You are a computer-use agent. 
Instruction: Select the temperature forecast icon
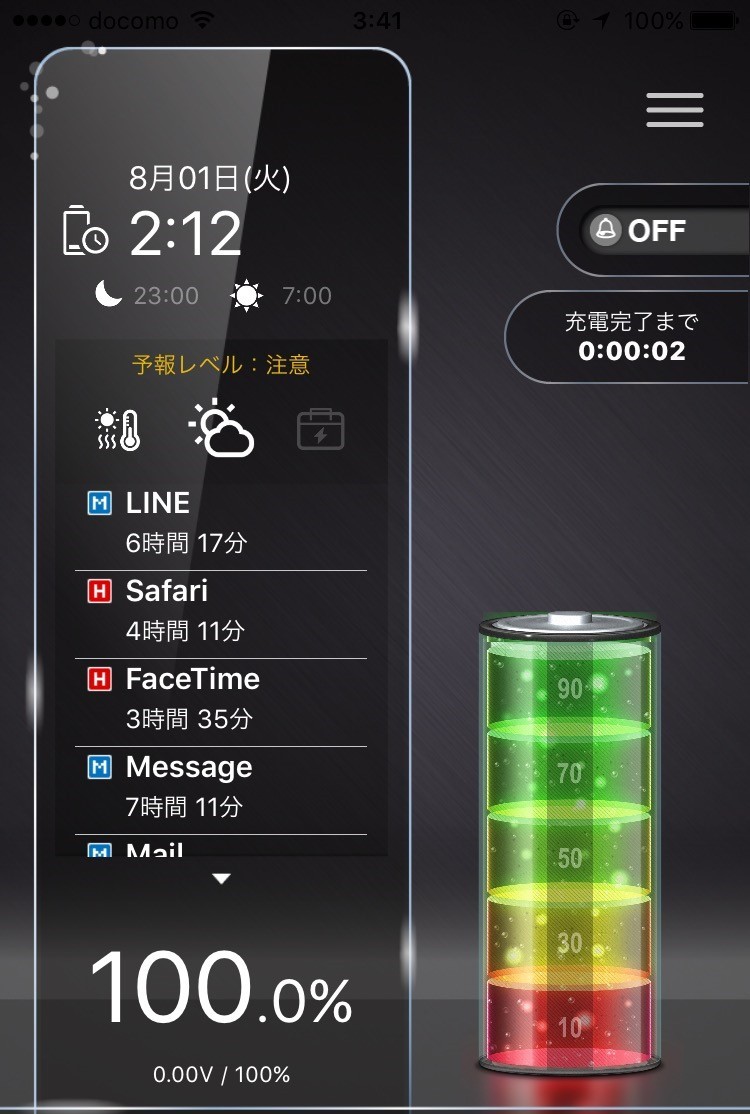click(119, 429)
